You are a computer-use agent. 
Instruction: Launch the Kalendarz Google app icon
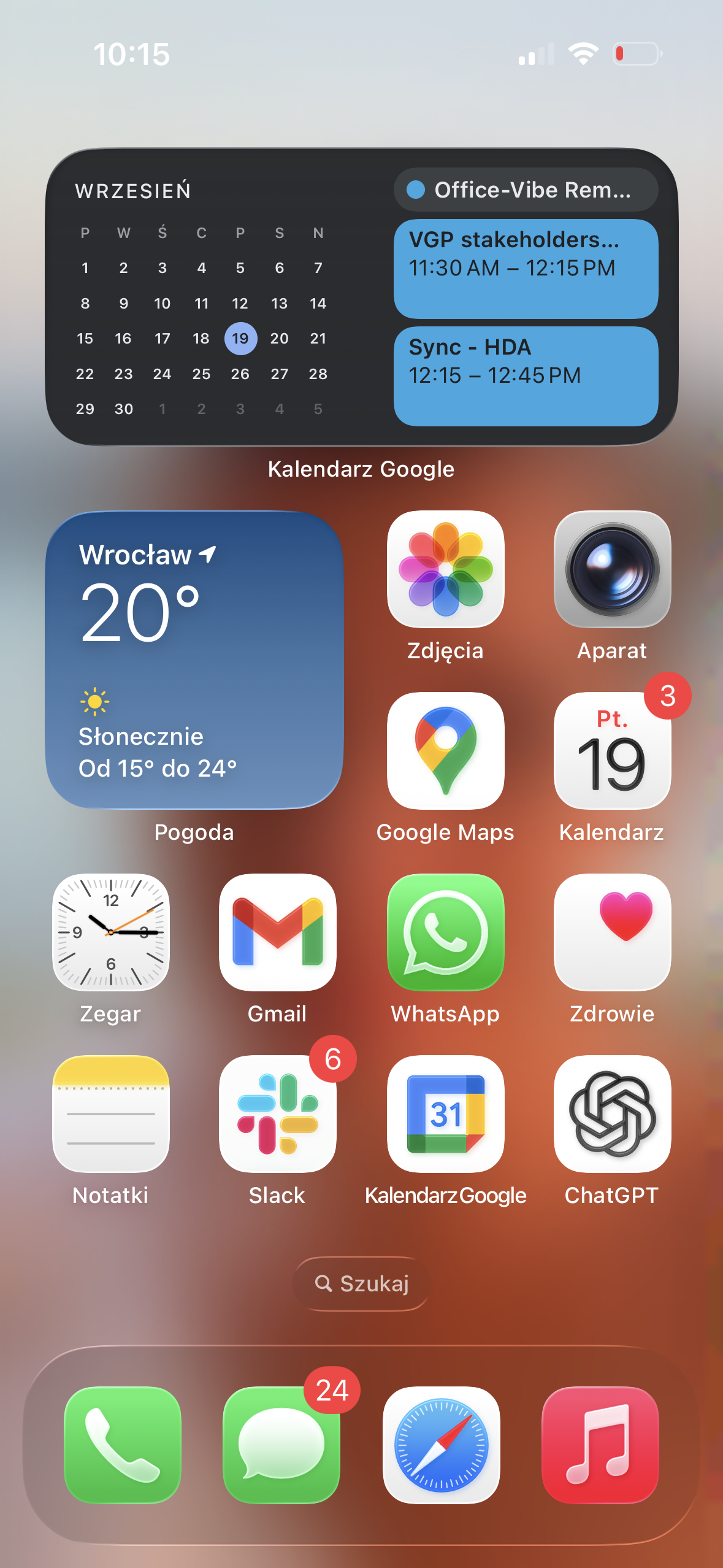446,1114
